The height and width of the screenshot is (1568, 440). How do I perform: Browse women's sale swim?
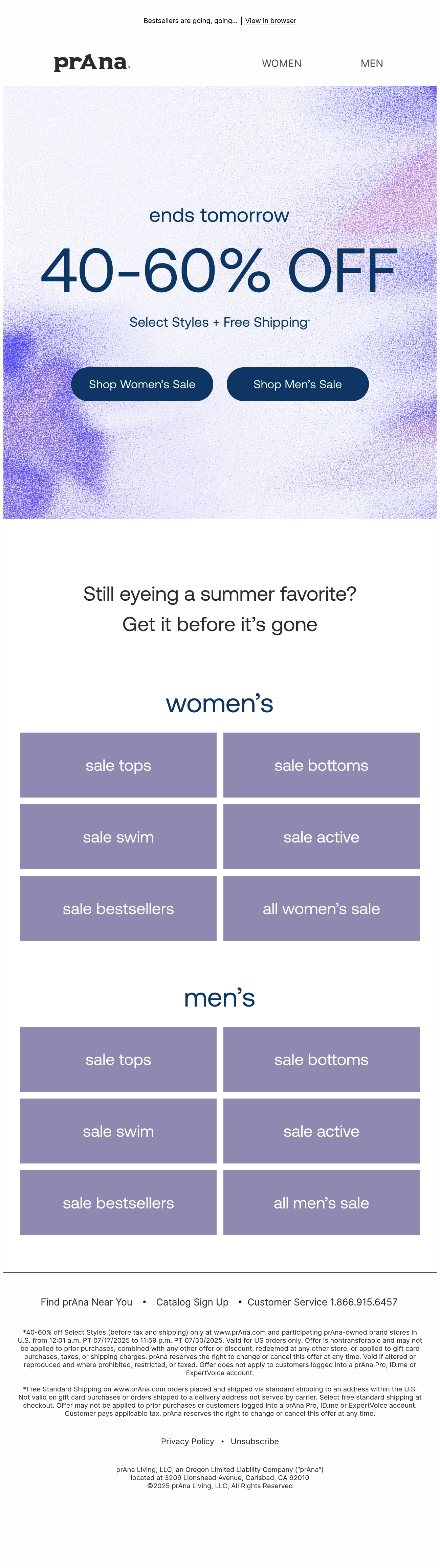[118, 837]
